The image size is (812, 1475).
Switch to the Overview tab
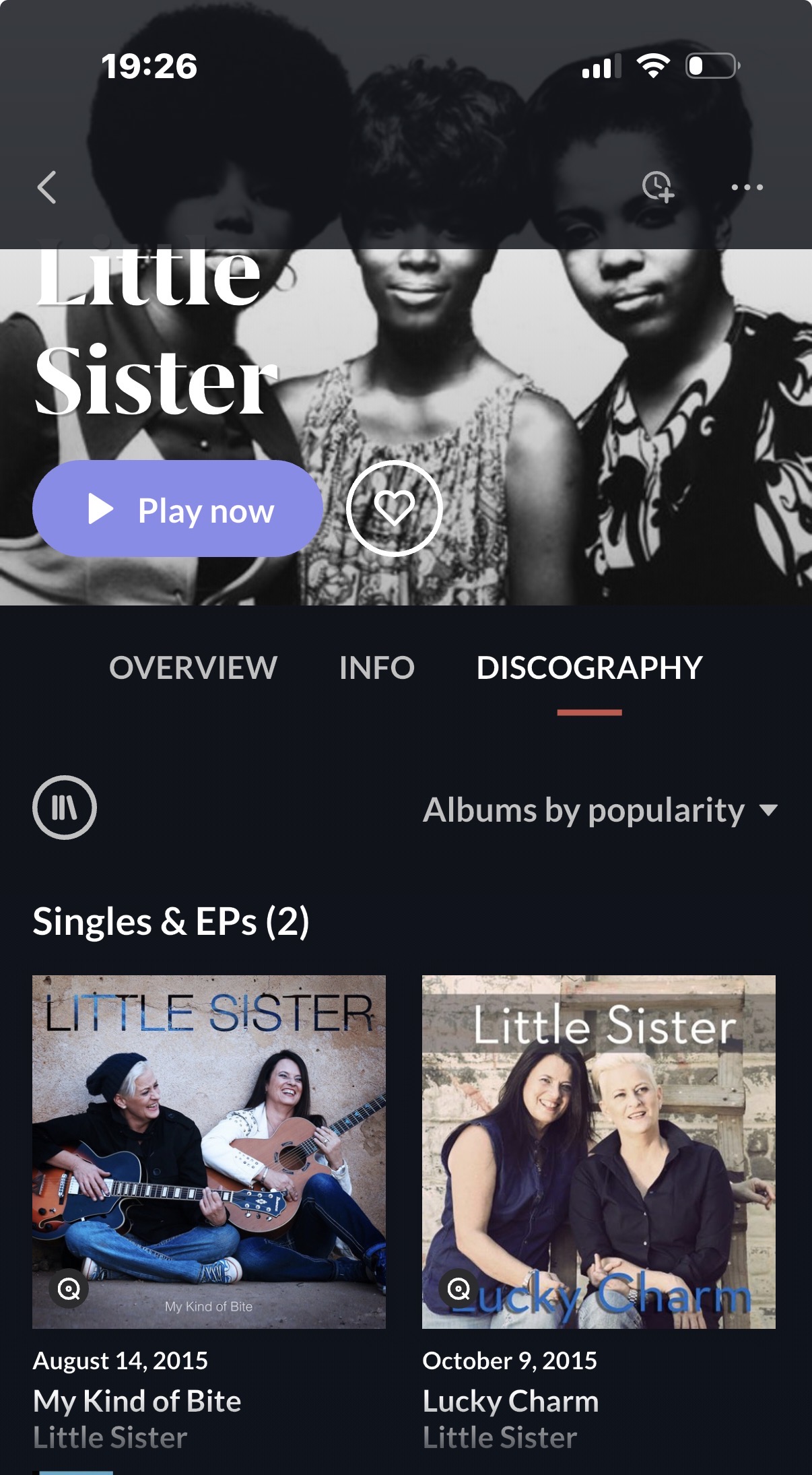point(193,668)
